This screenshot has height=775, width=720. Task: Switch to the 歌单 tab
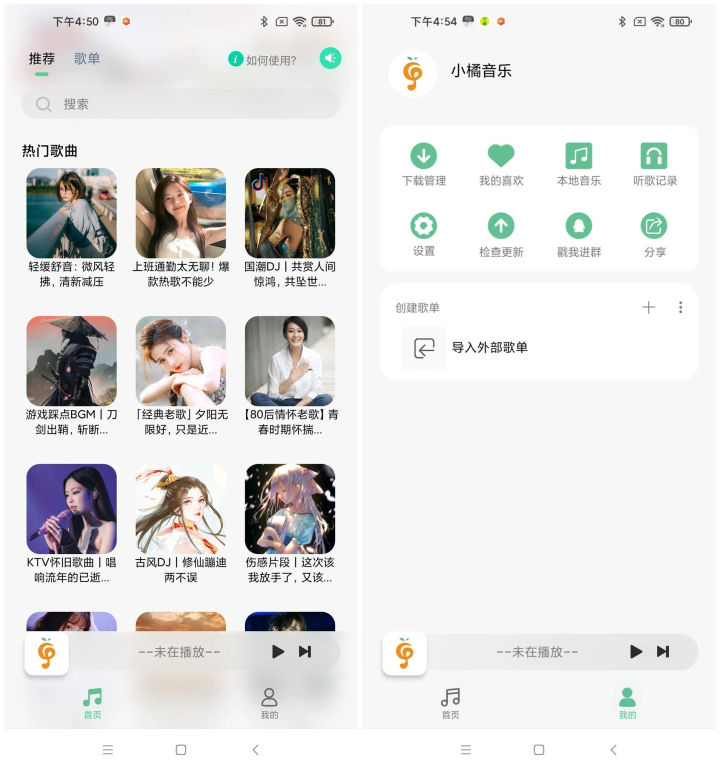pyautogui.click(x=87, y=59)
